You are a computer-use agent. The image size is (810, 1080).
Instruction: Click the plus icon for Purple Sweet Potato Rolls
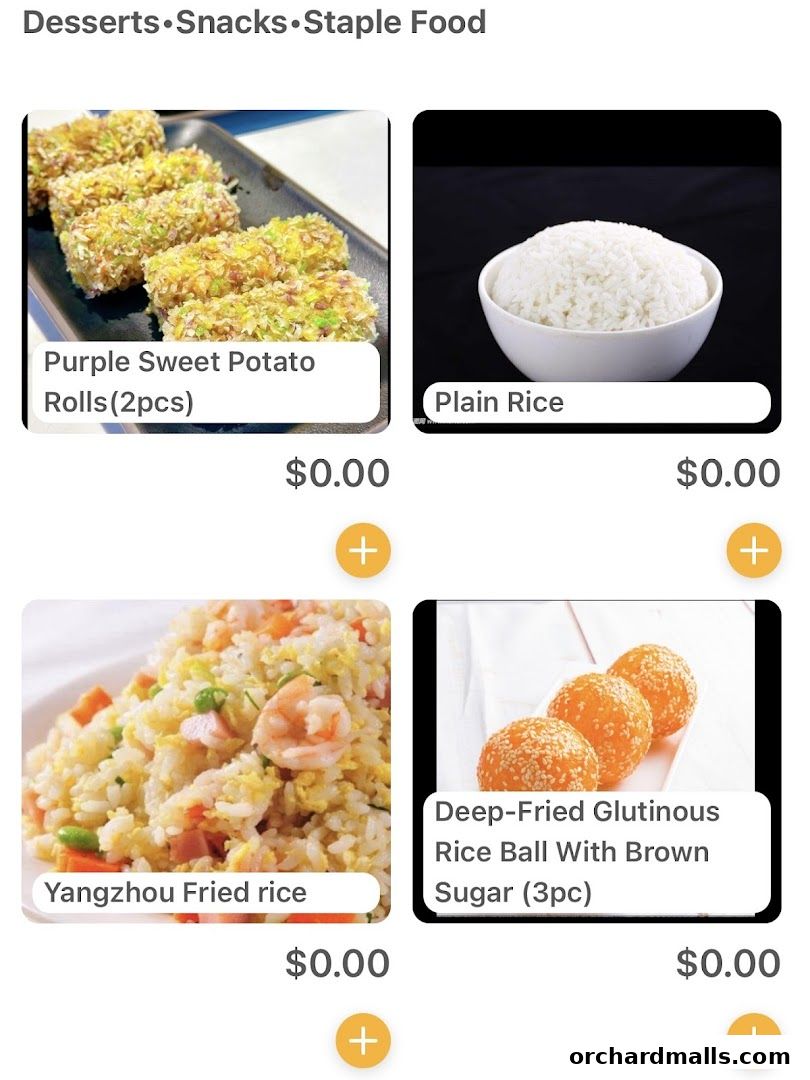point(364,549)
